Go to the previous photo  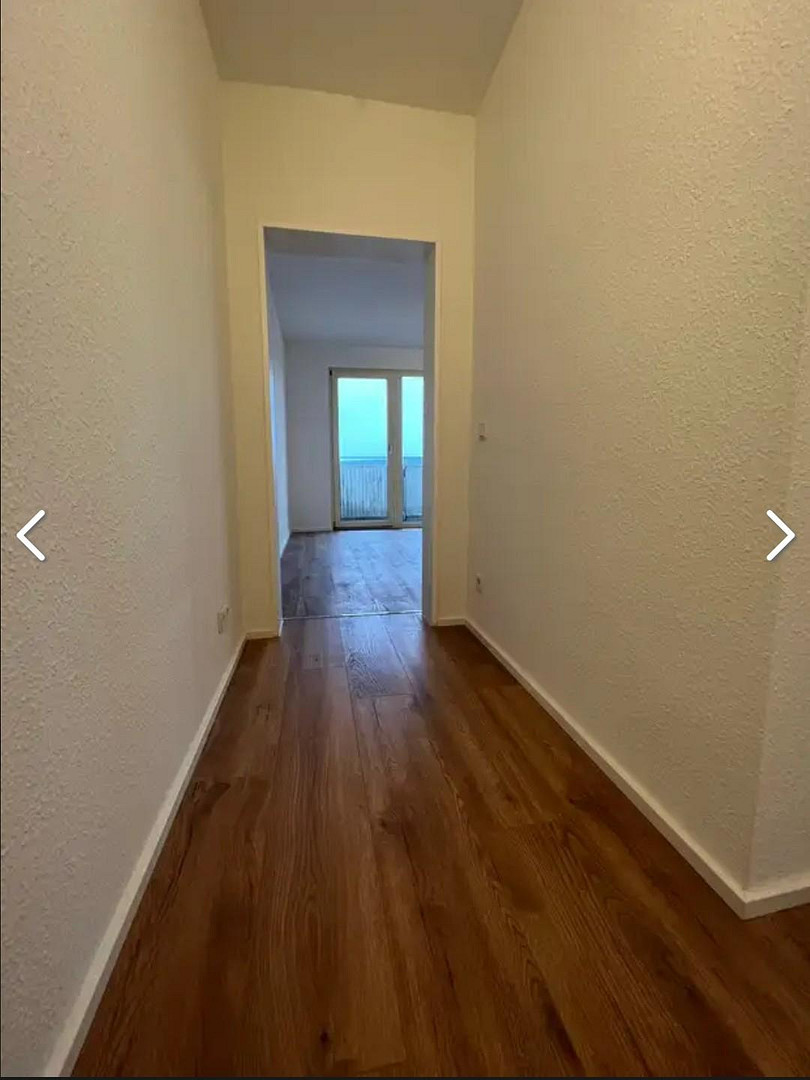(x=31, y=535)
